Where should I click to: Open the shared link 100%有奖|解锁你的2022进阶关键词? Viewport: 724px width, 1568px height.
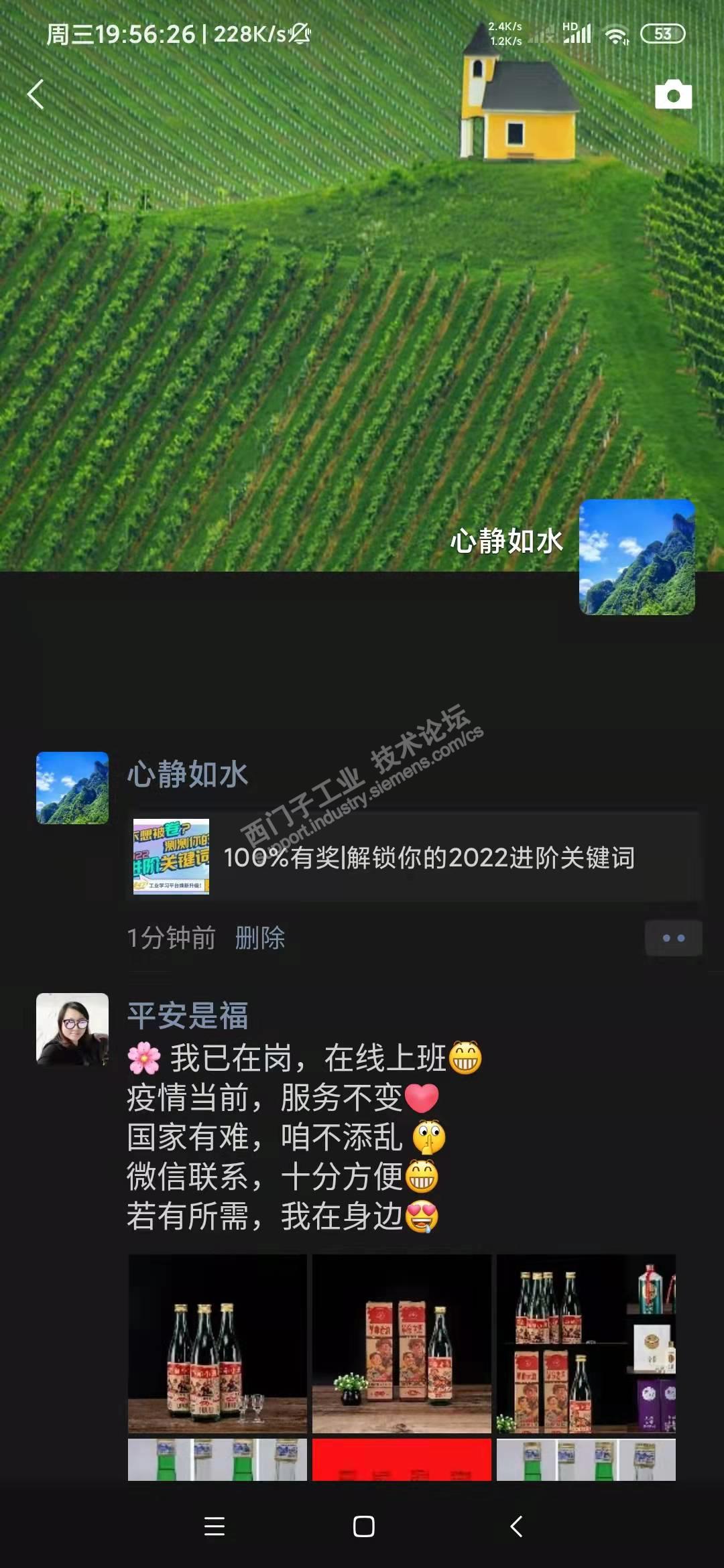[x=414, y=857]
